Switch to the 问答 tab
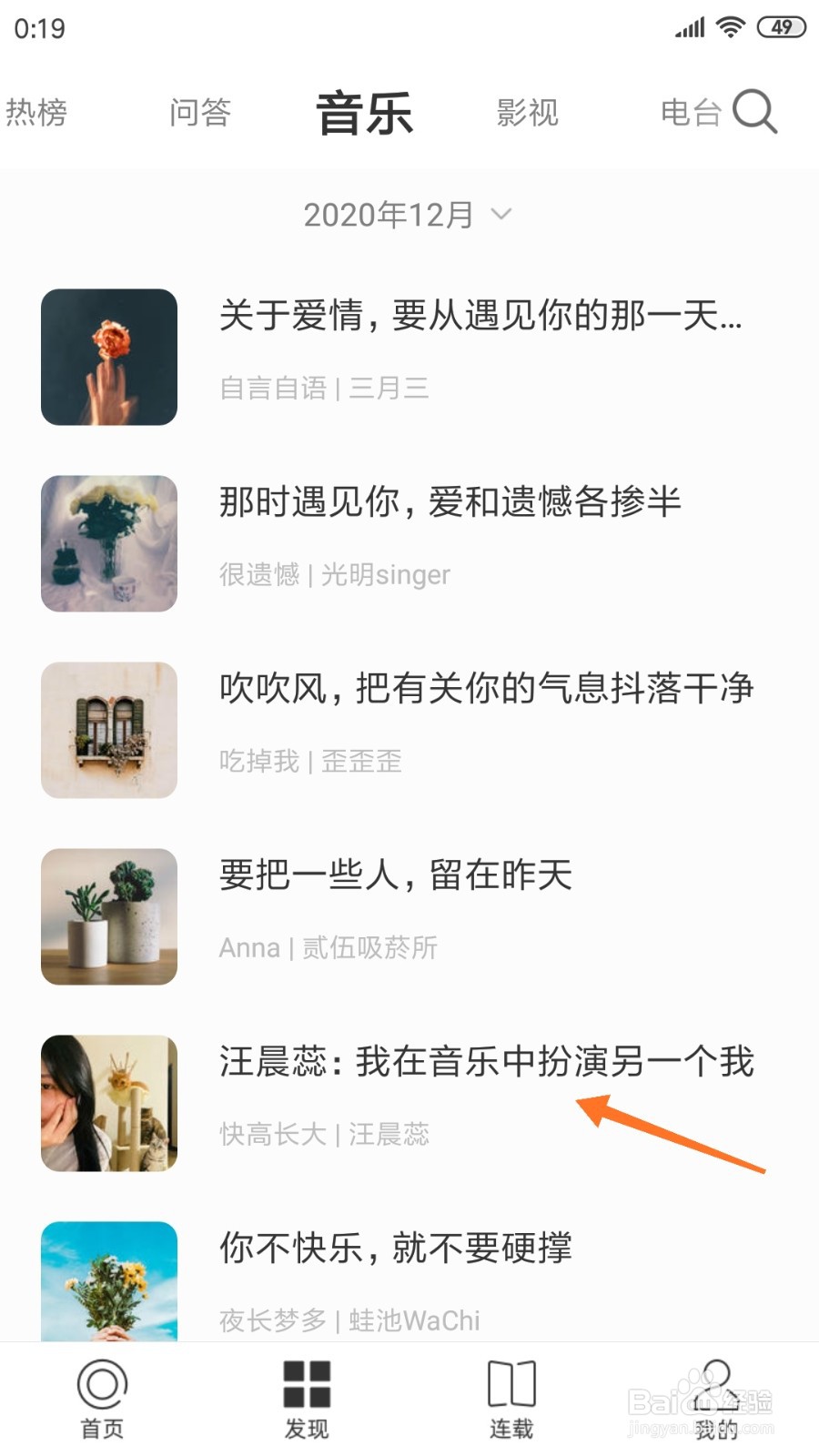The height and width of the screenshot is (1456, 819). coord(199,112)
